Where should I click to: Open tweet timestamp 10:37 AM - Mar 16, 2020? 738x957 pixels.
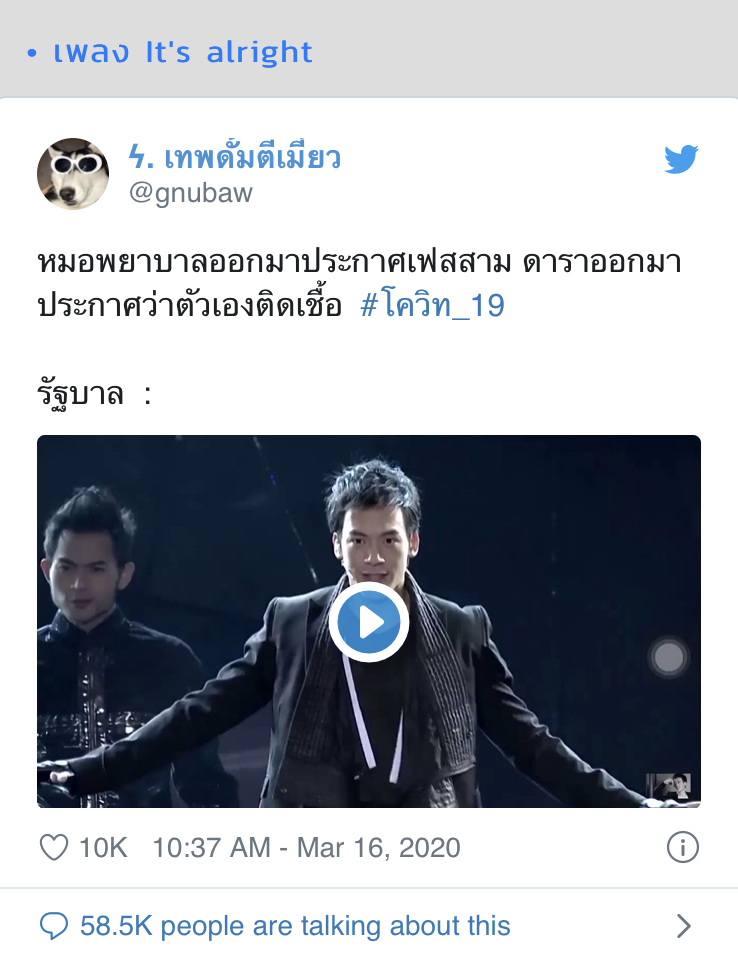[x=306, y=848]
